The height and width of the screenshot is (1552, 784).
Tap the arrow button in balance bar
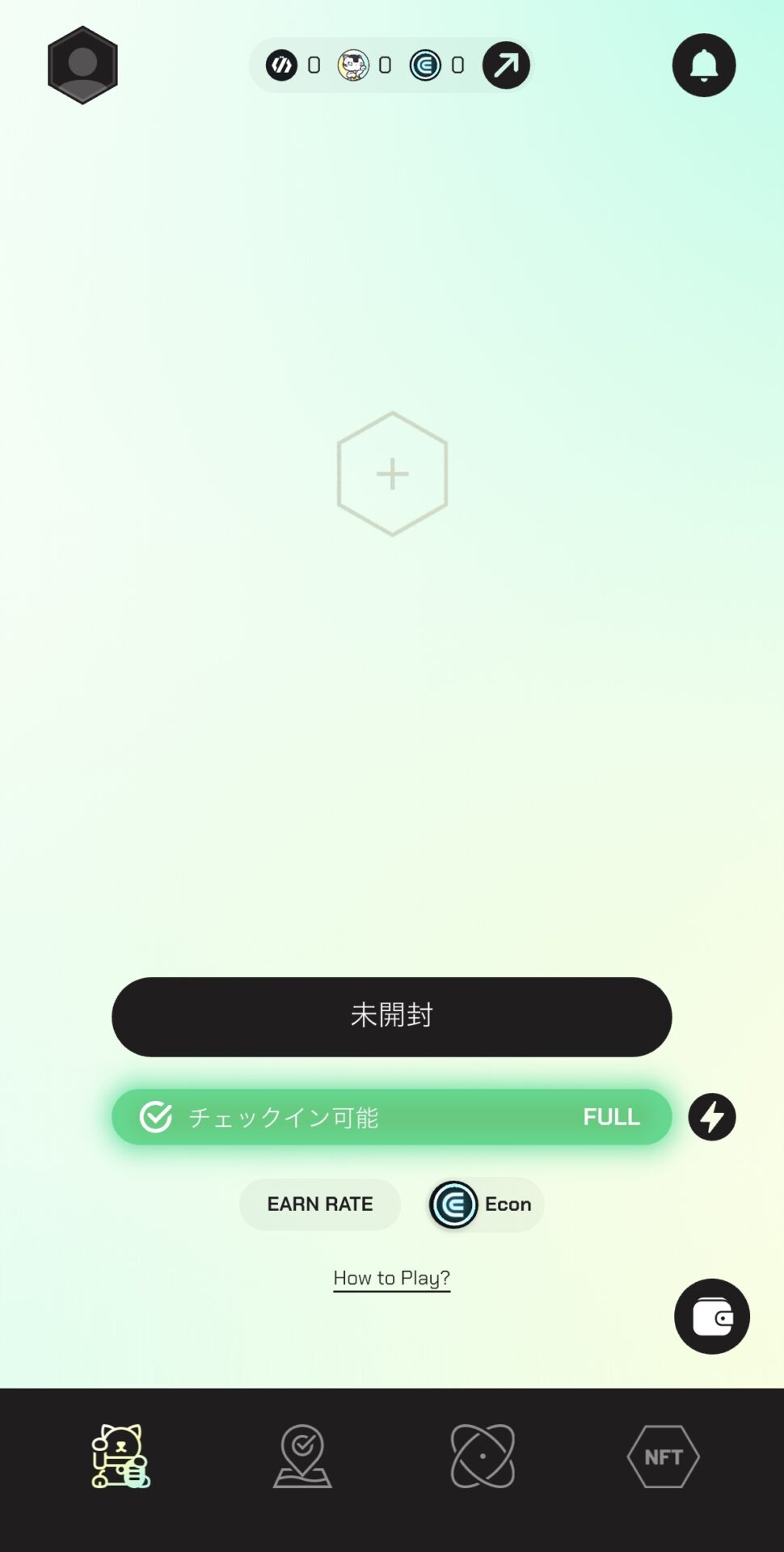506,65
